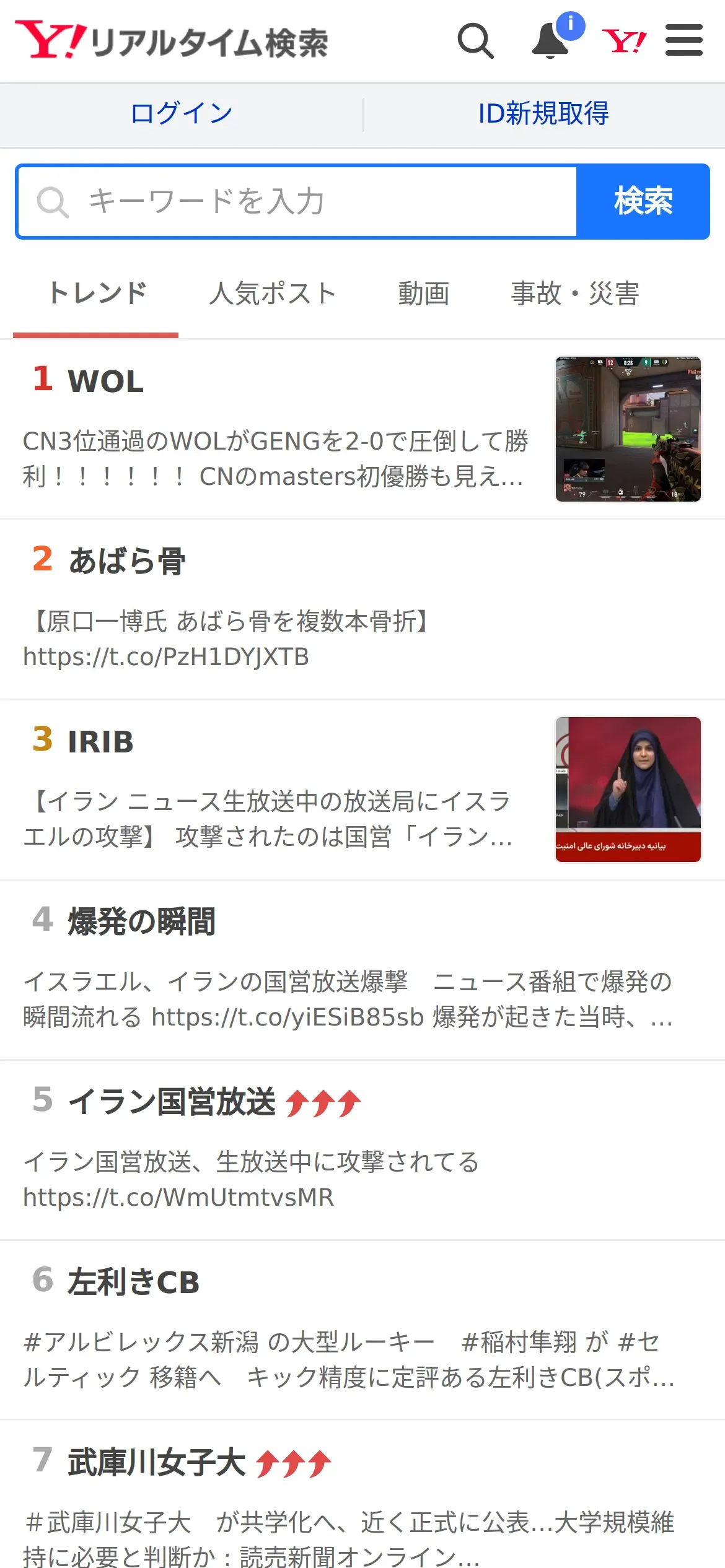Tap the Yahoo!リアルタイム検索 logo
725x1568 pixels.
pos(172,41)
